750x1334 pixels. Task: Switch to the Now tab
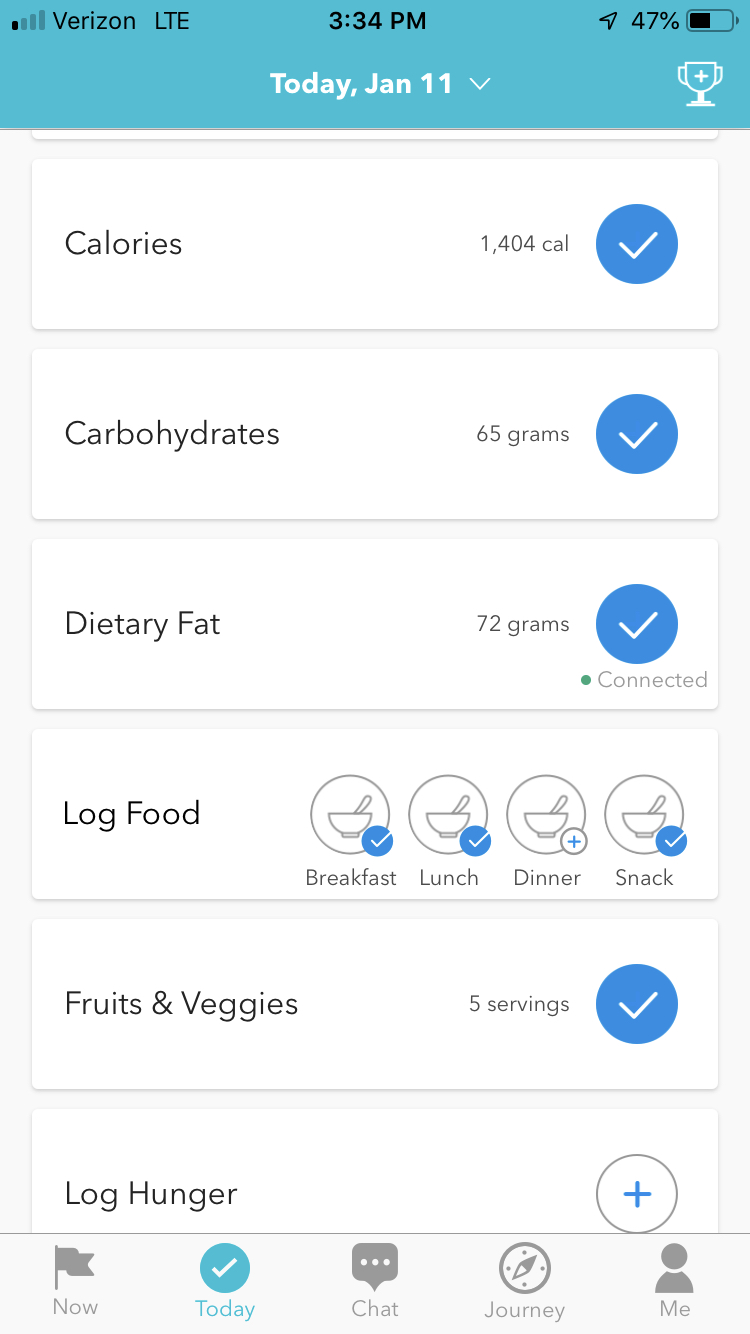(x=75, y=1281)
